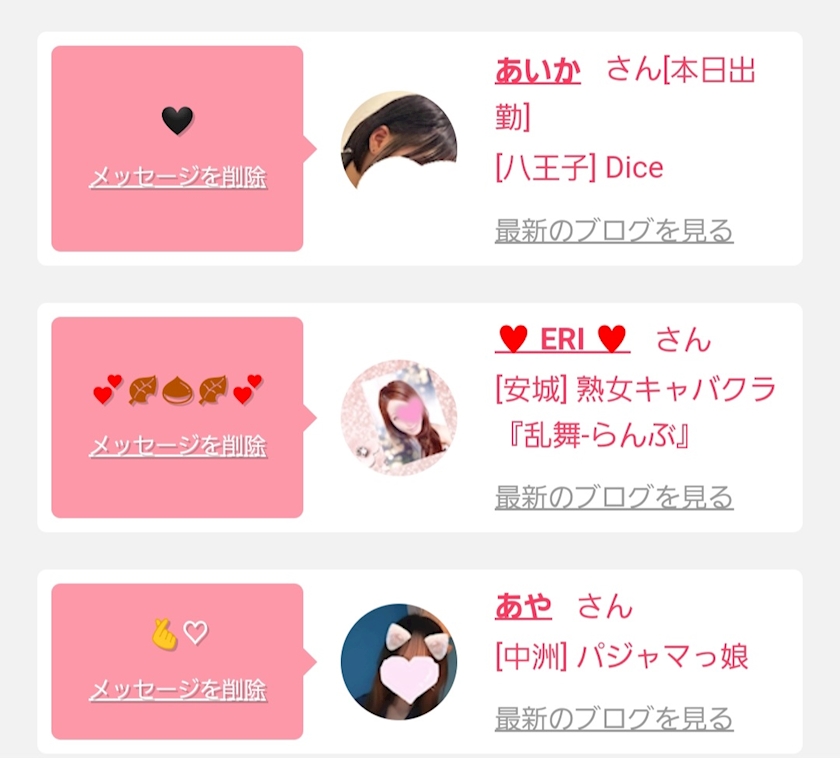Tap ERI's profile photo

click(x=399, y=417)
